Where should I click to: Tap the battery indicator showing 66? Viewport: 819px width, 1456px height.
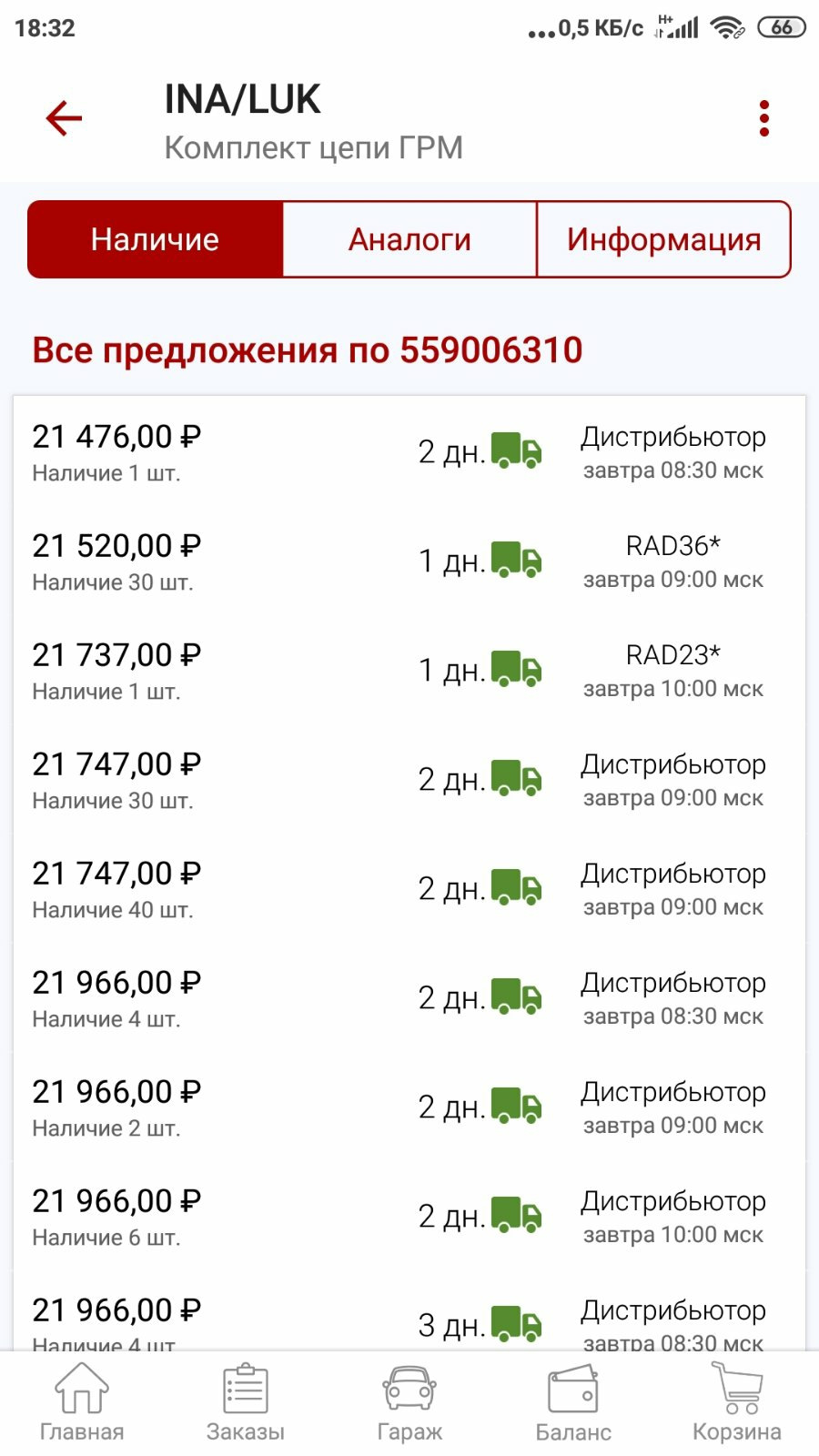784,27
